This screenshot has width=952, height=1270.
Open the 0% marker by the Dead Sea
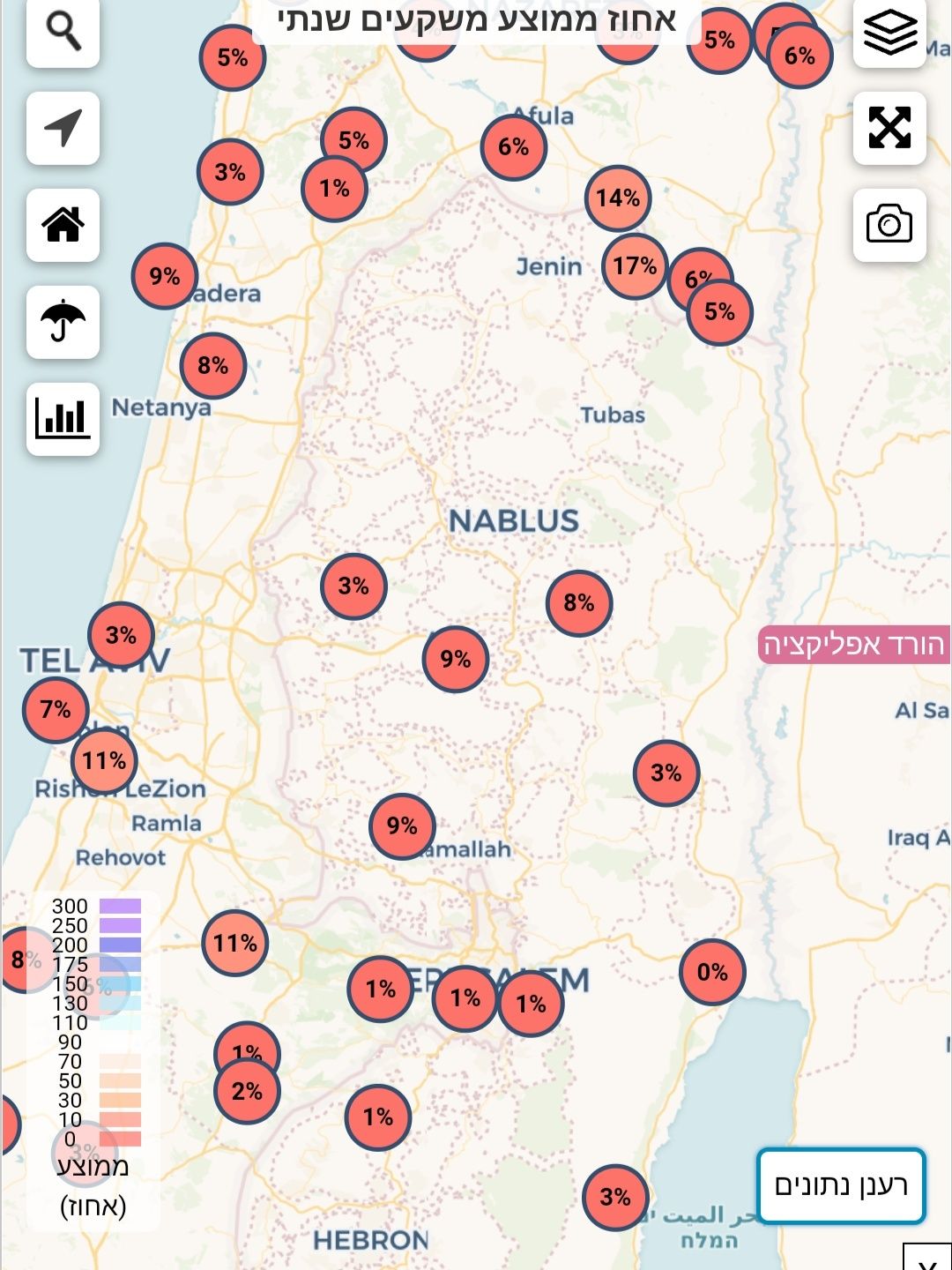[x=712, y=973]
